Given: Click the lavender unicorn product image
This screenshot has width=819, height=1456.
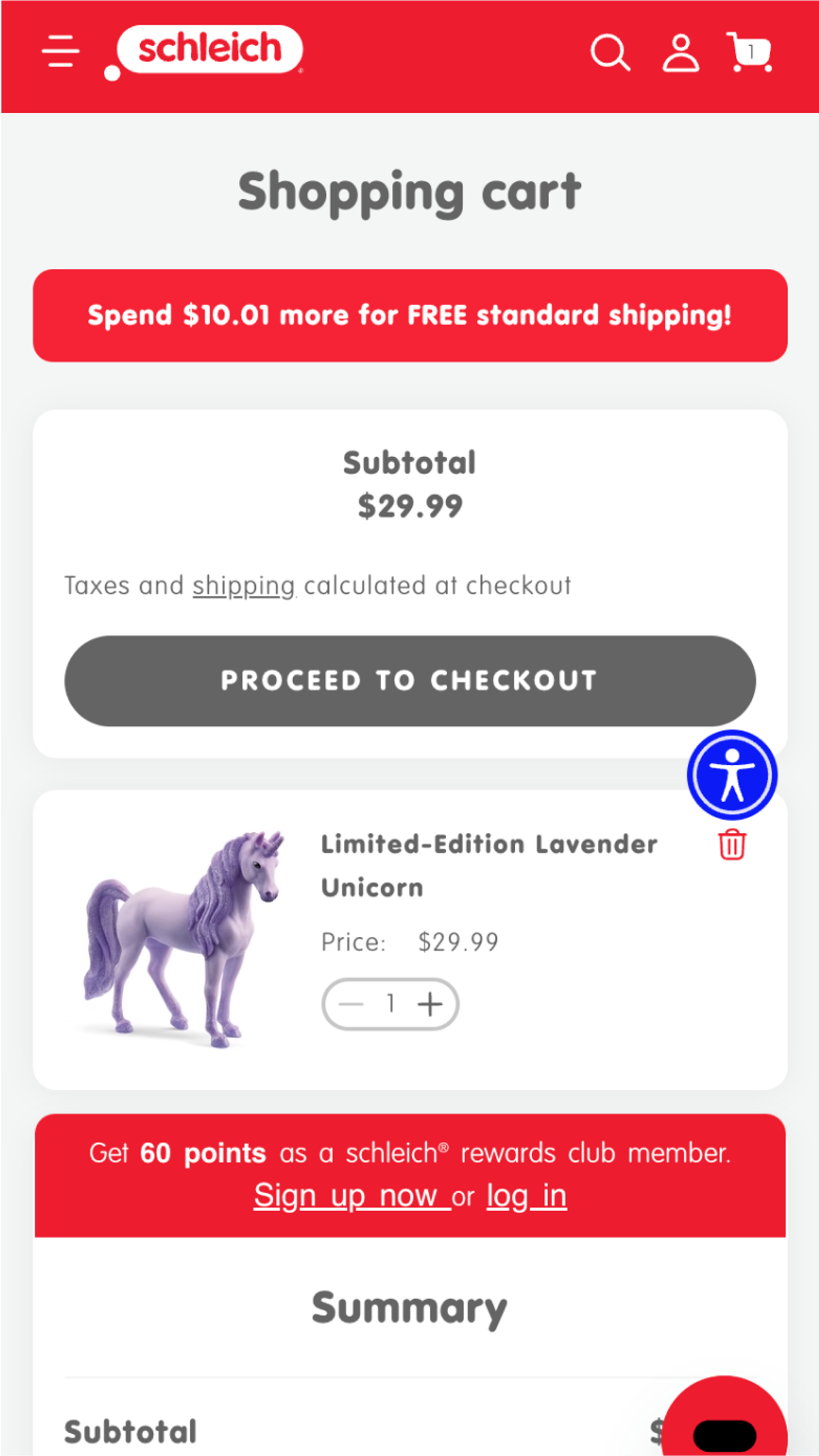Looking at the screenshot, I should tap(186, 938).
